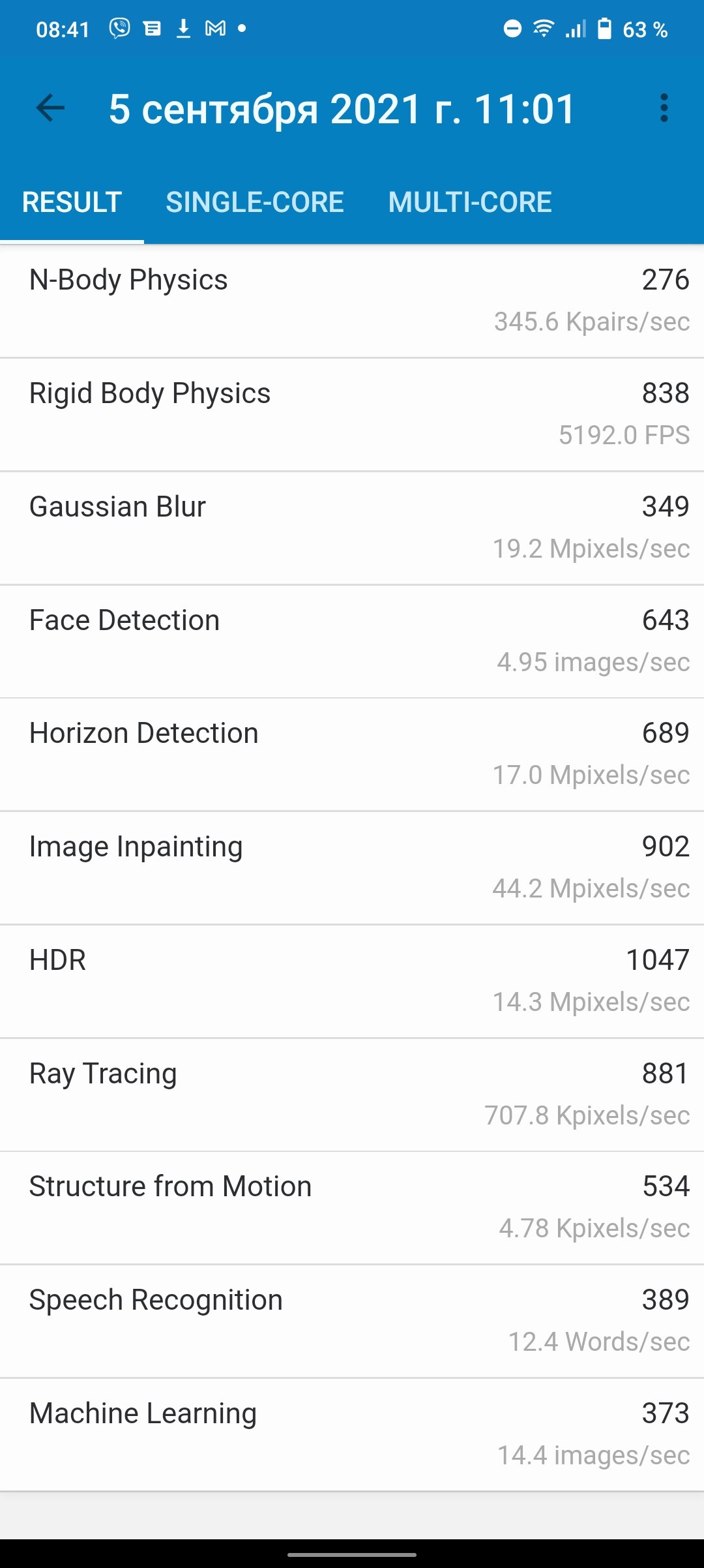Open the three-dot overflow menu
Image resolution: width=704 pixels, height=1568 pixels.
tap(664, 108)
